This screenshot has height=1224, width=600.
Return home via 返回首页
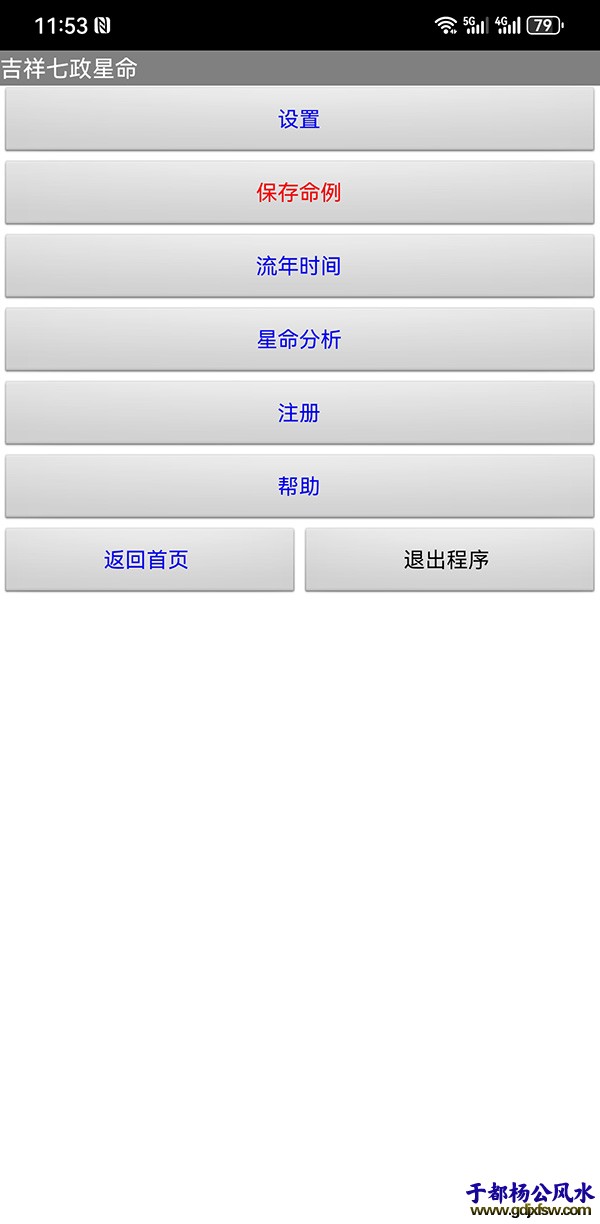(x=149, y=560)
